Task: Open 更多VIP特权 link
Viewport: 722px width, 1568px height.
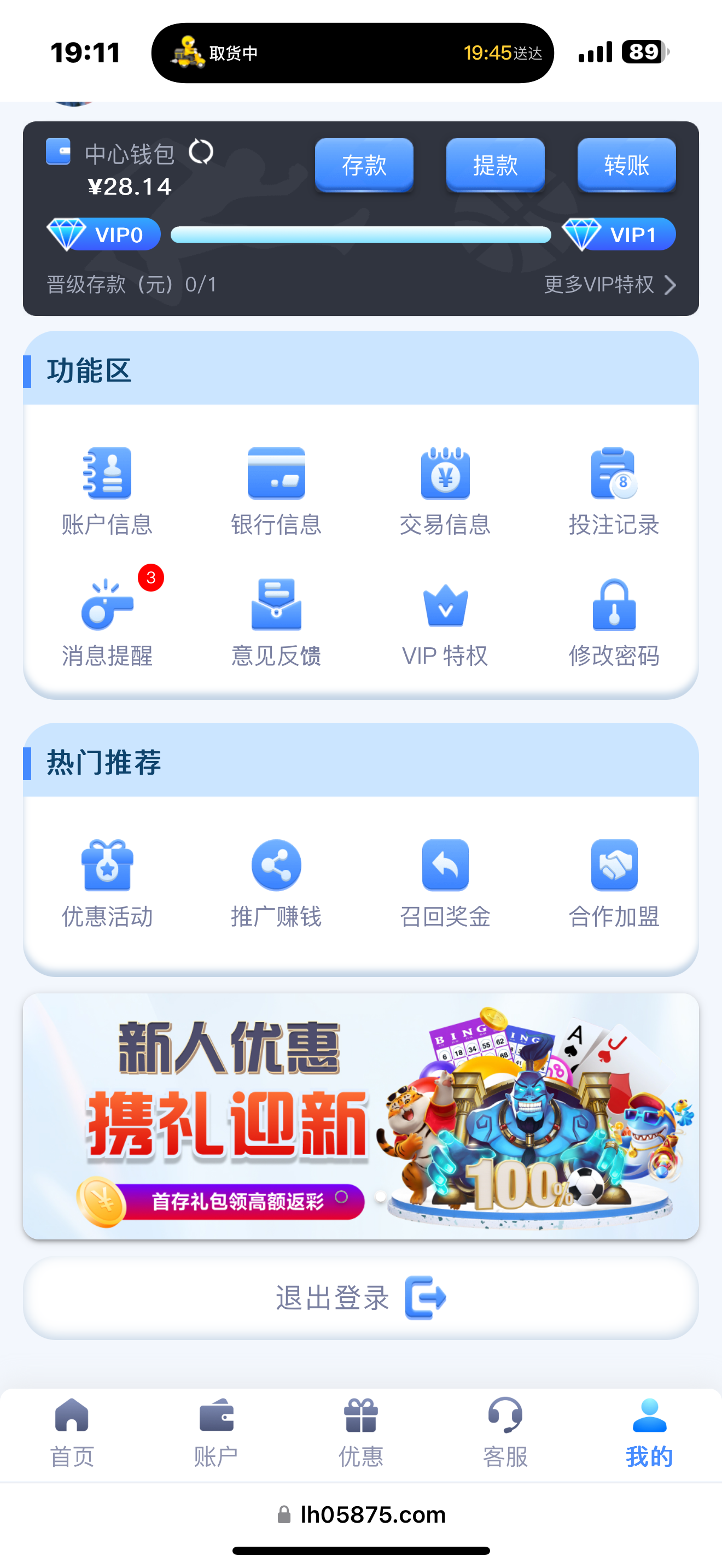Action: (x=609, y=284)
